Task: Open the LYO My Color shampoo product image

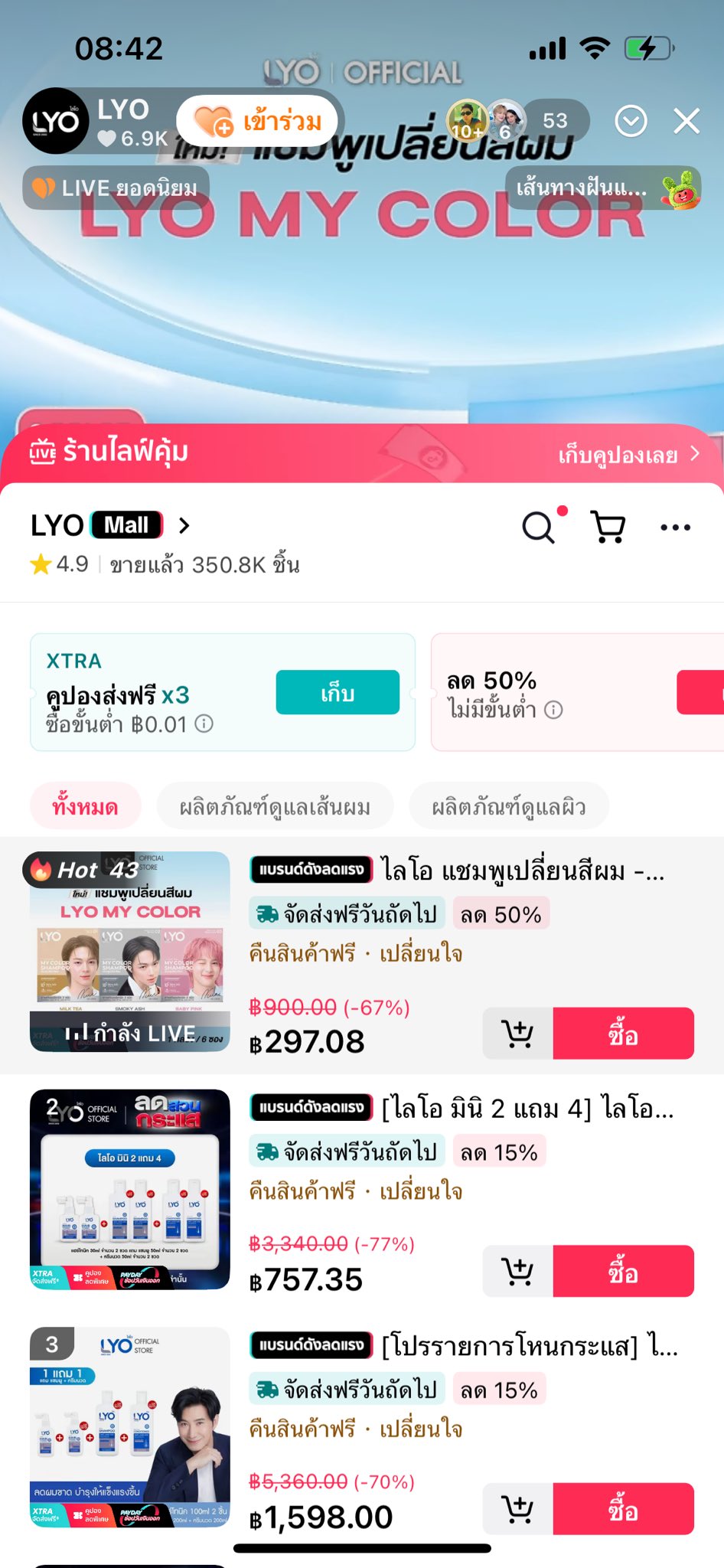Action: tap(130, 952)
